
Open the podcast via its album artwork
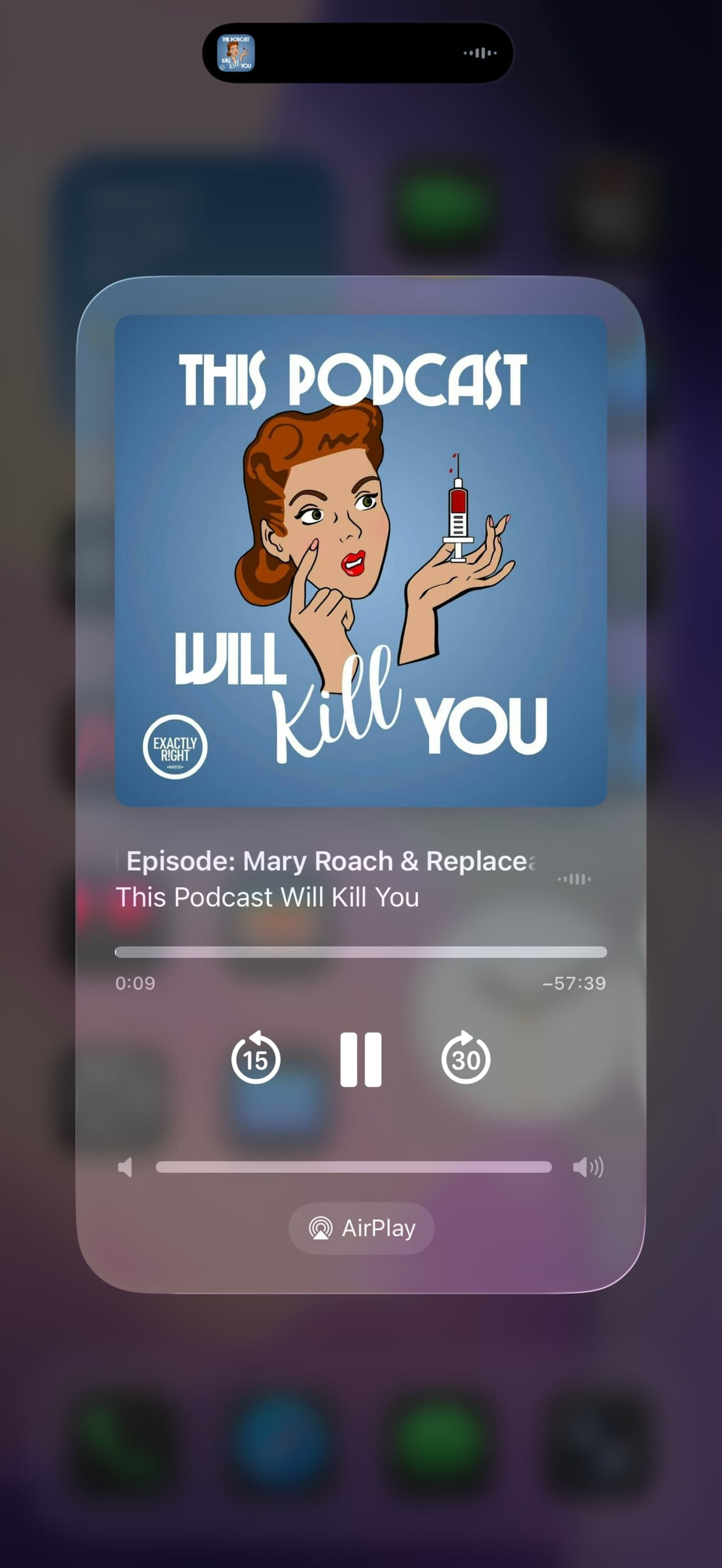click(360, 561)
